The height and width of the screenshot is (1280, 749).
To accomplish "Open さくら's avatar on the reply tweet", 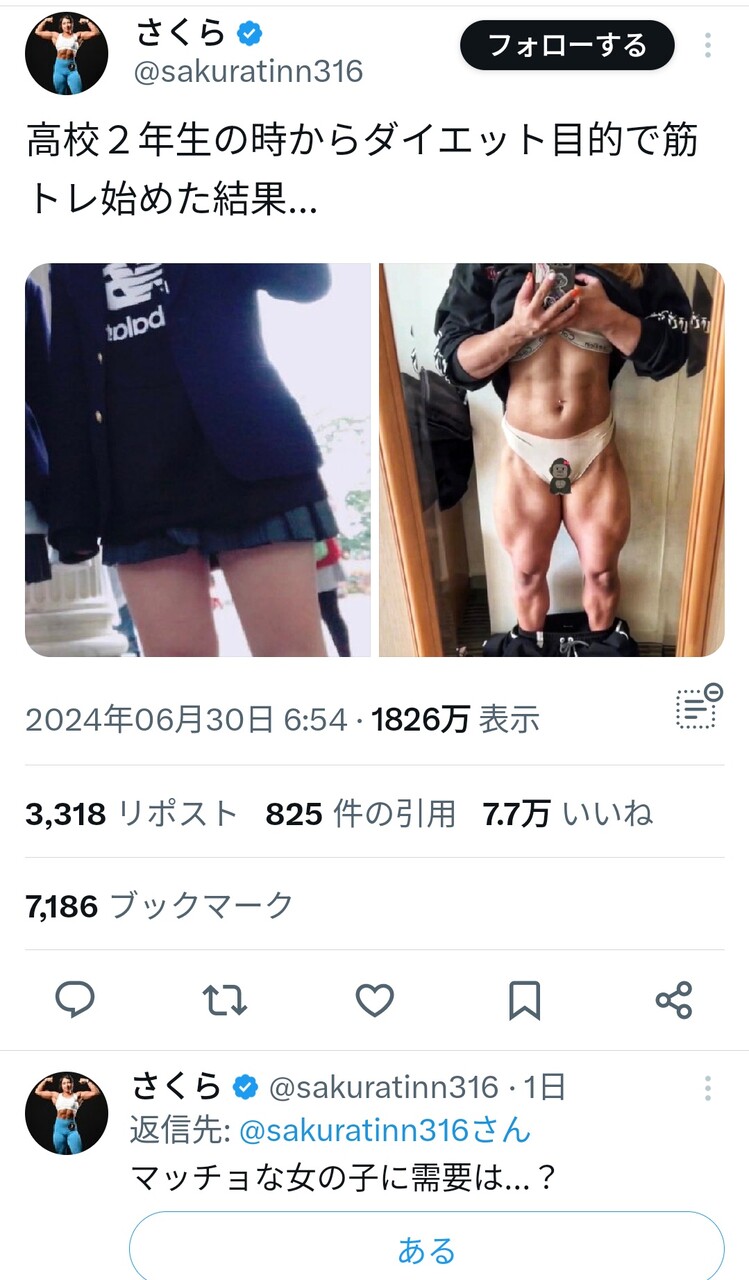I will coord(66,1112).
